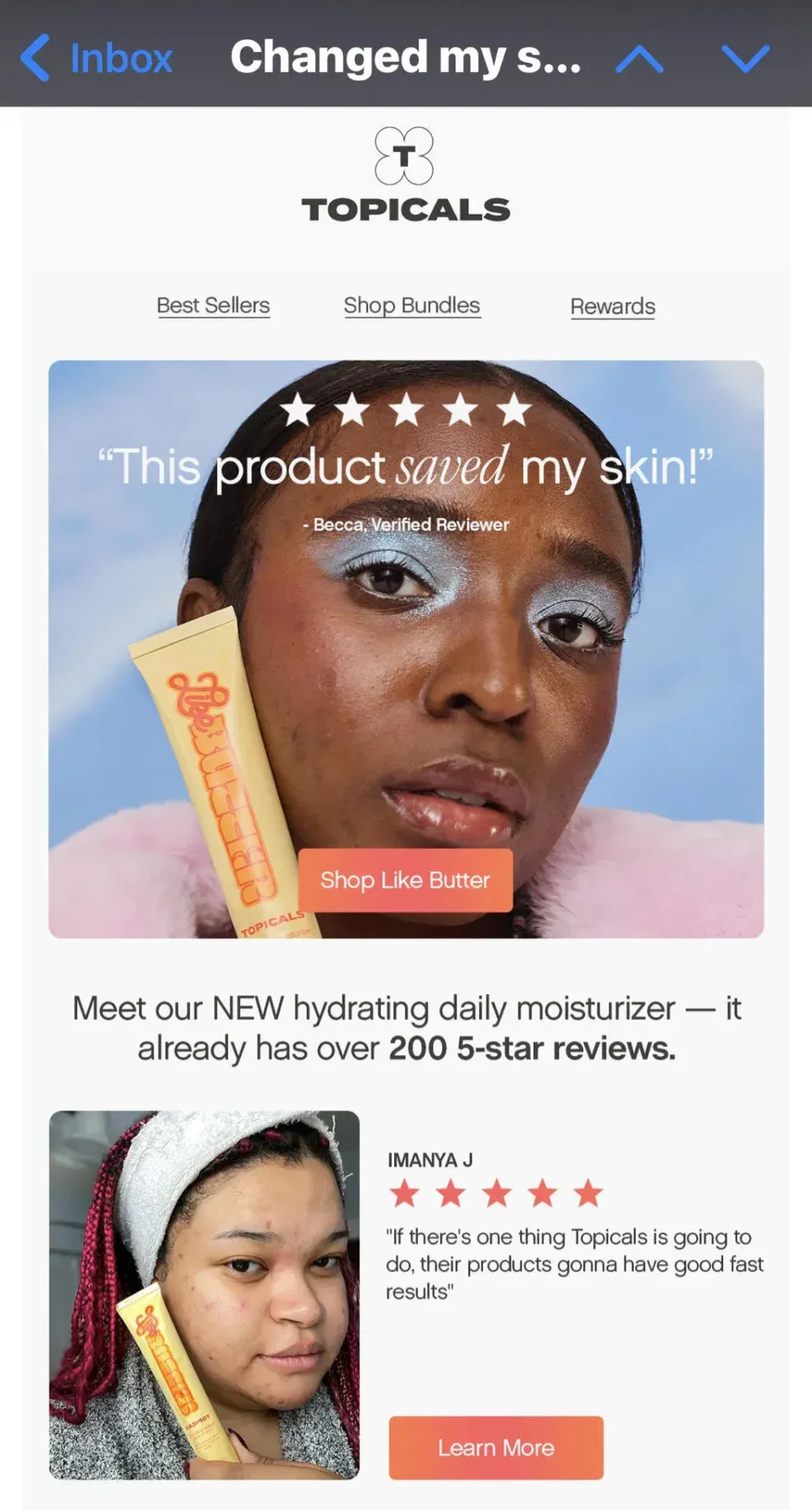Jump to the next email
Viewport: 812px width, 1510px height.
click(x=745, y=59)
